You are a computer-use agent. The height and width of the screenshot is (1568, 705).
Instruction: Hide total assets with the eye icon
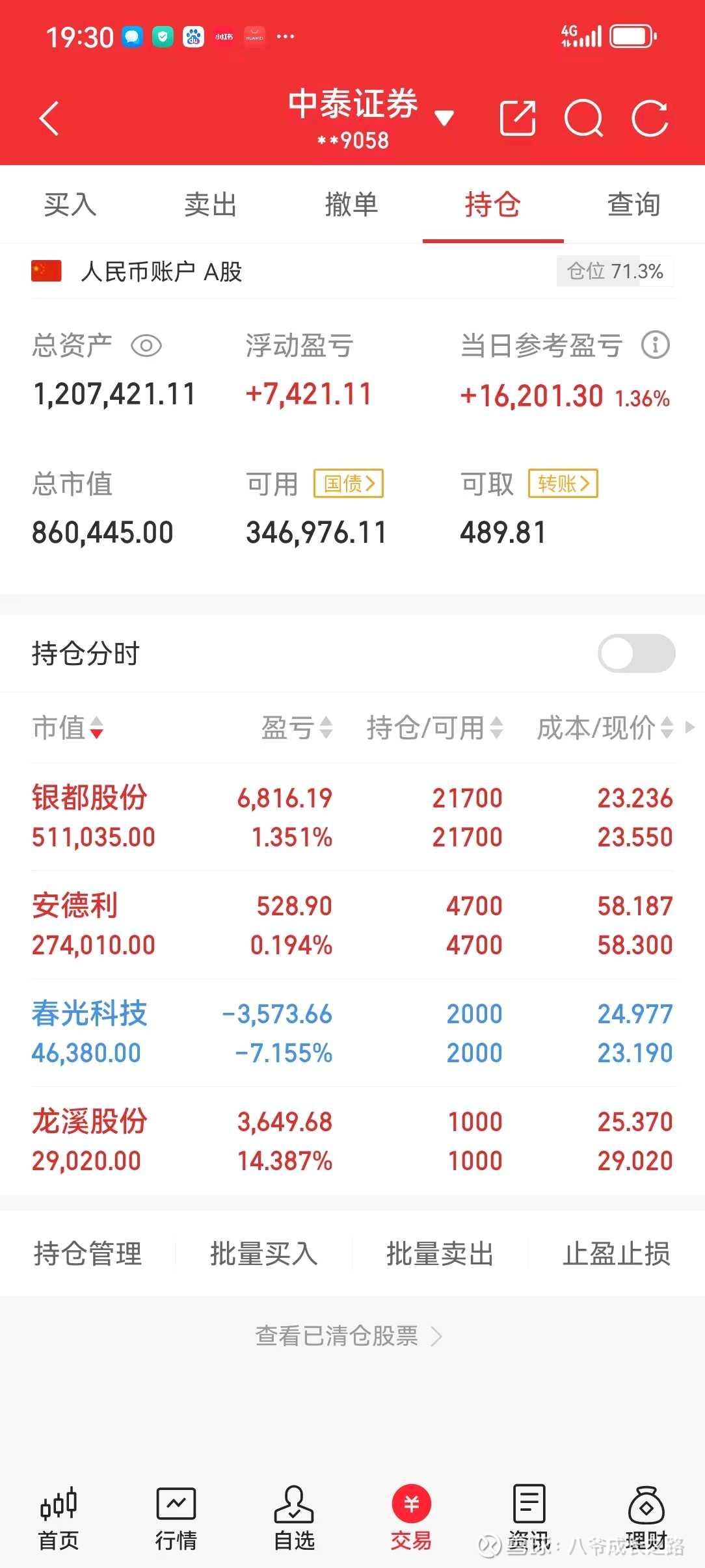click(146, 345)
